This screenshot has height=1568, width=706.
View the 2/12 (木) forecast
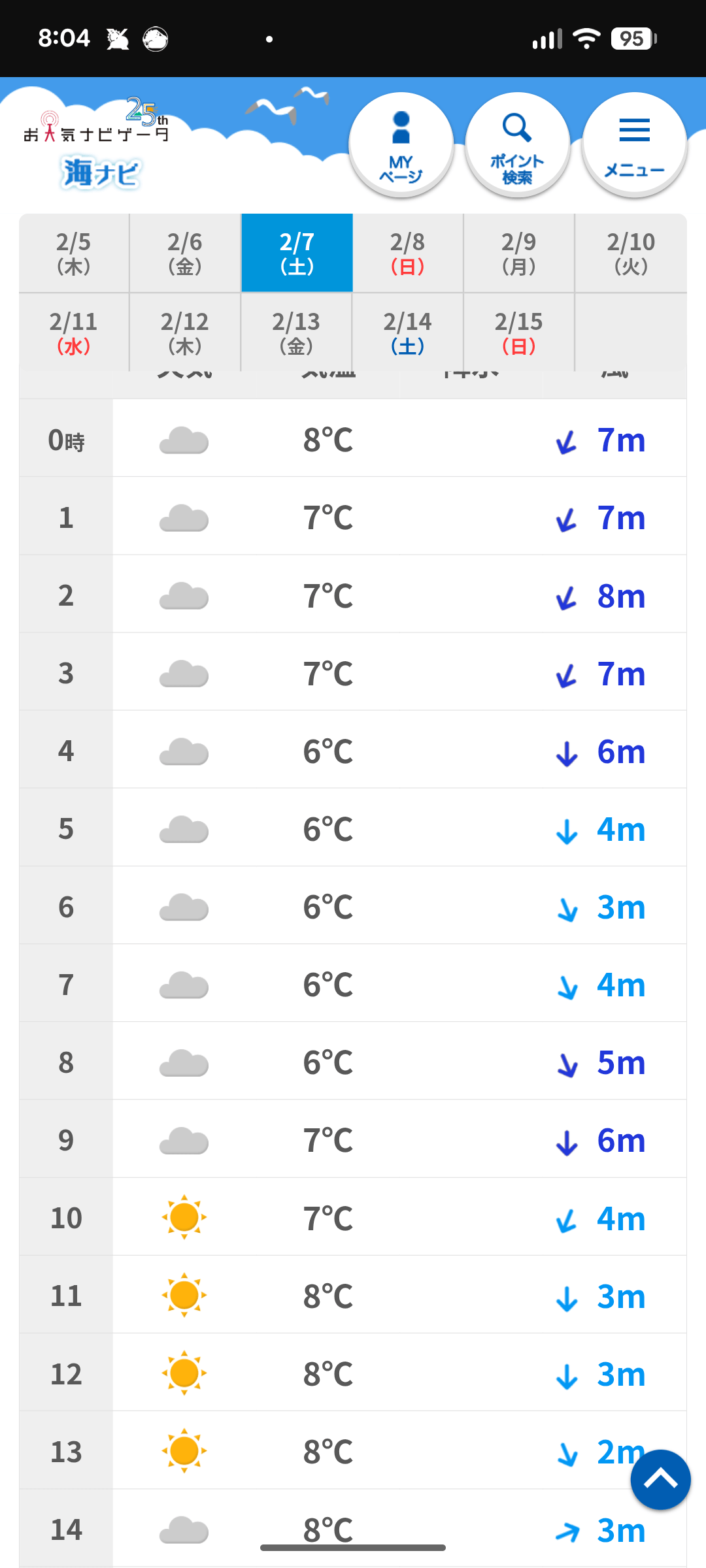(185, 332)
